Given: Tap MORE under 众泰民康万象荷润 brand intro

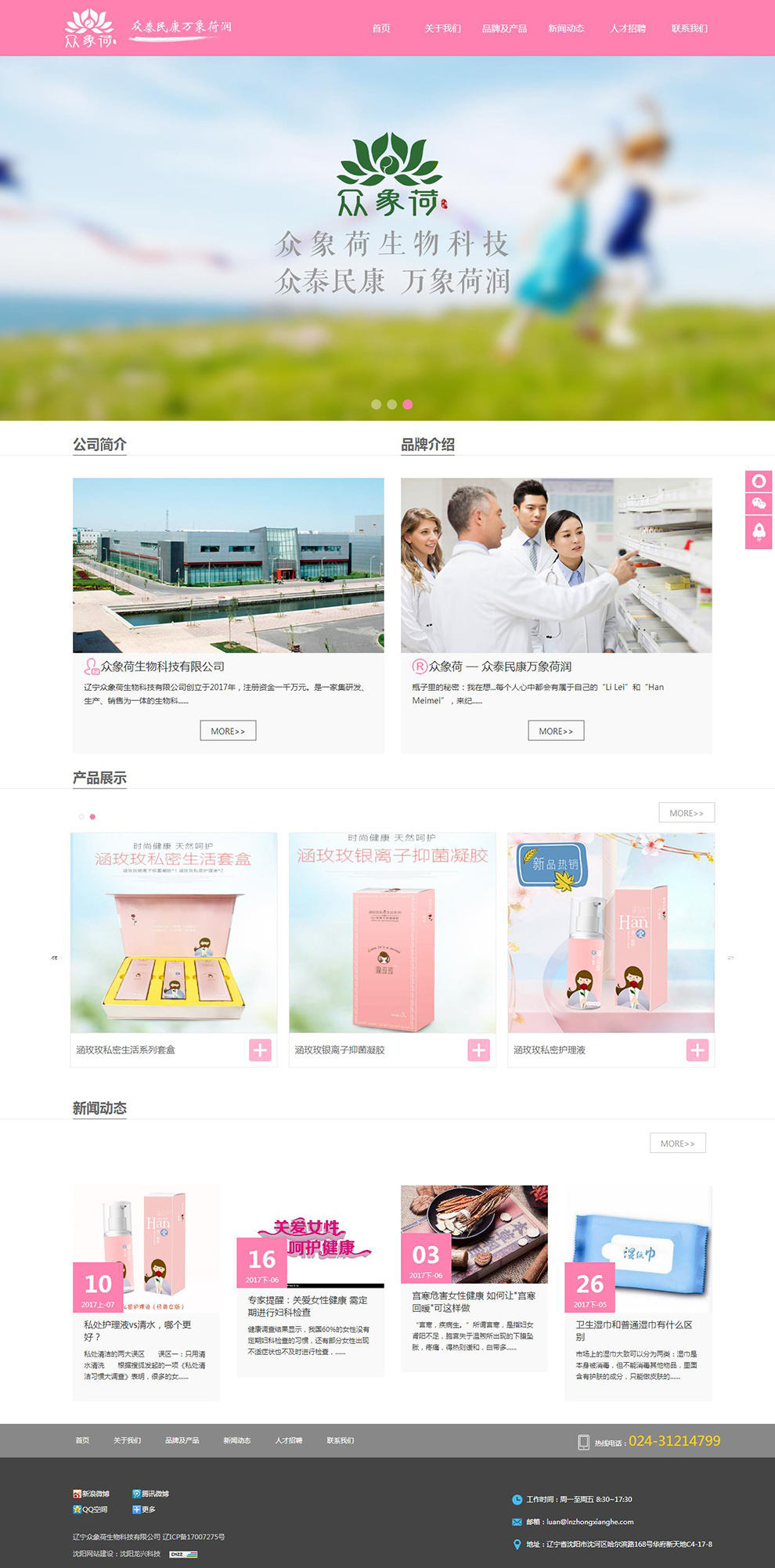Looking at the screenshot, I should click(556, 731).
